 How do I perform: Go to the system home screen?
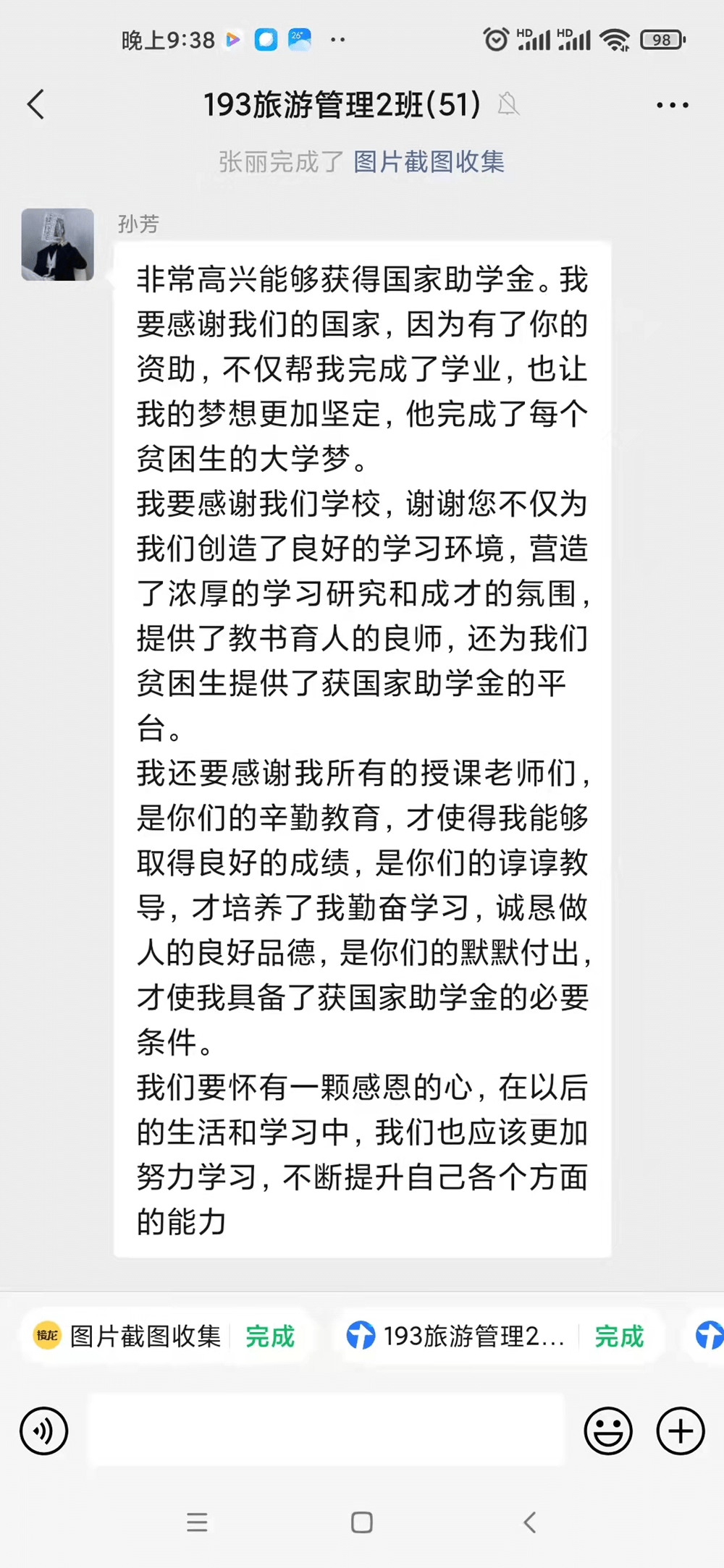362,1522
